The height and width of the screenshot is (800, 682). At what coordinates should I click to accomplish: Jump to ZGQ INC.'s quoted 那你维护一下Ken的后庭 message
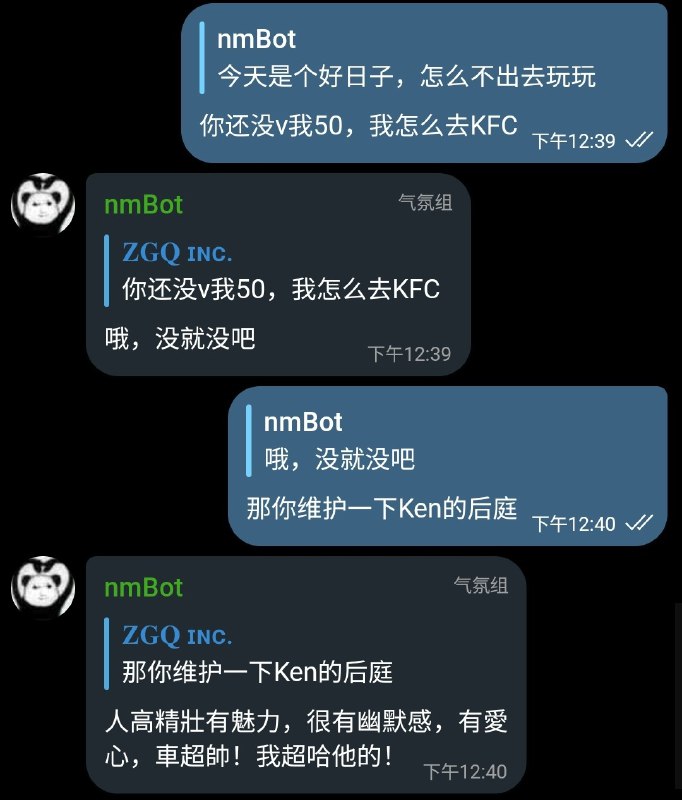tap(265, 653)
